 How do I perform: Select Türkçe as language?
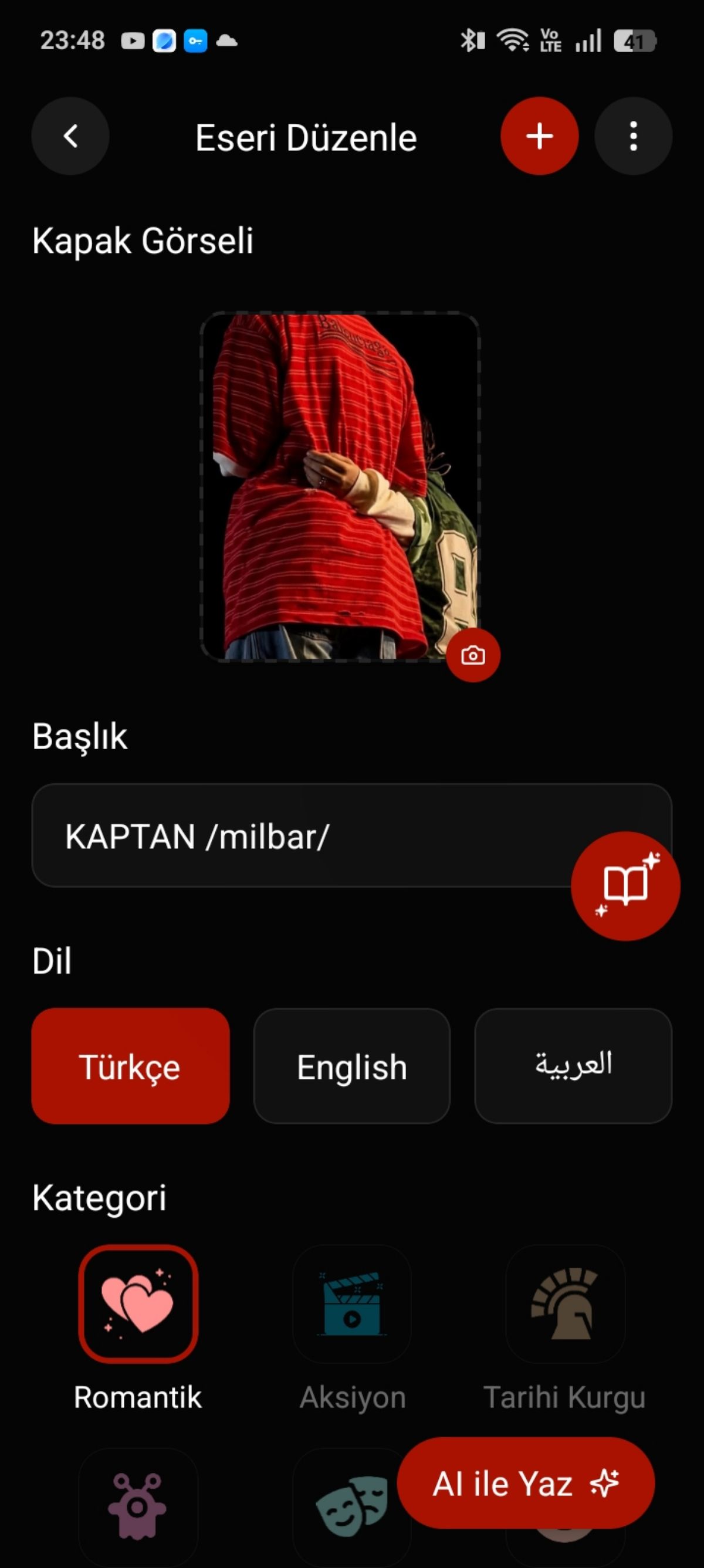(130, 1066)
